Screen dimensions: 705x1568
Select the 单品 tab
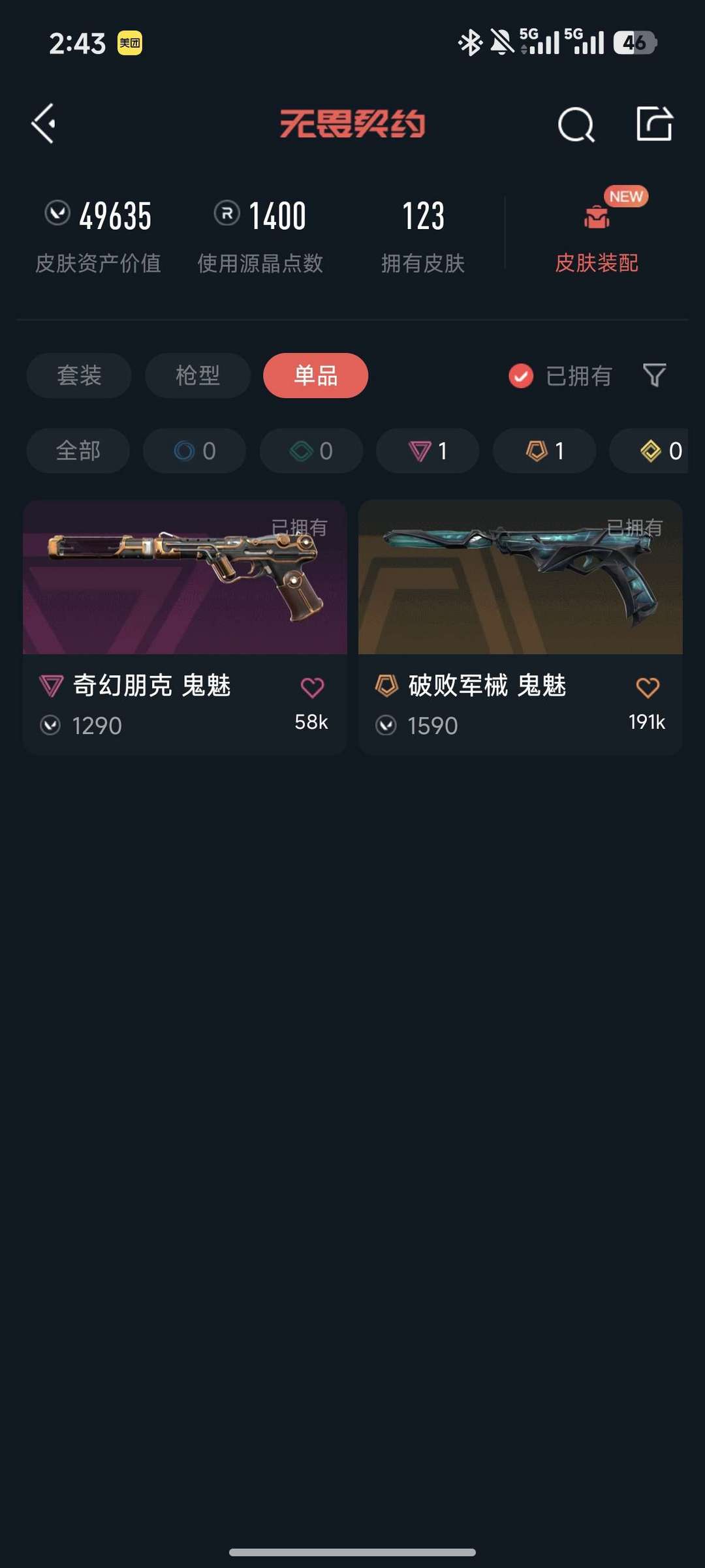316,376
